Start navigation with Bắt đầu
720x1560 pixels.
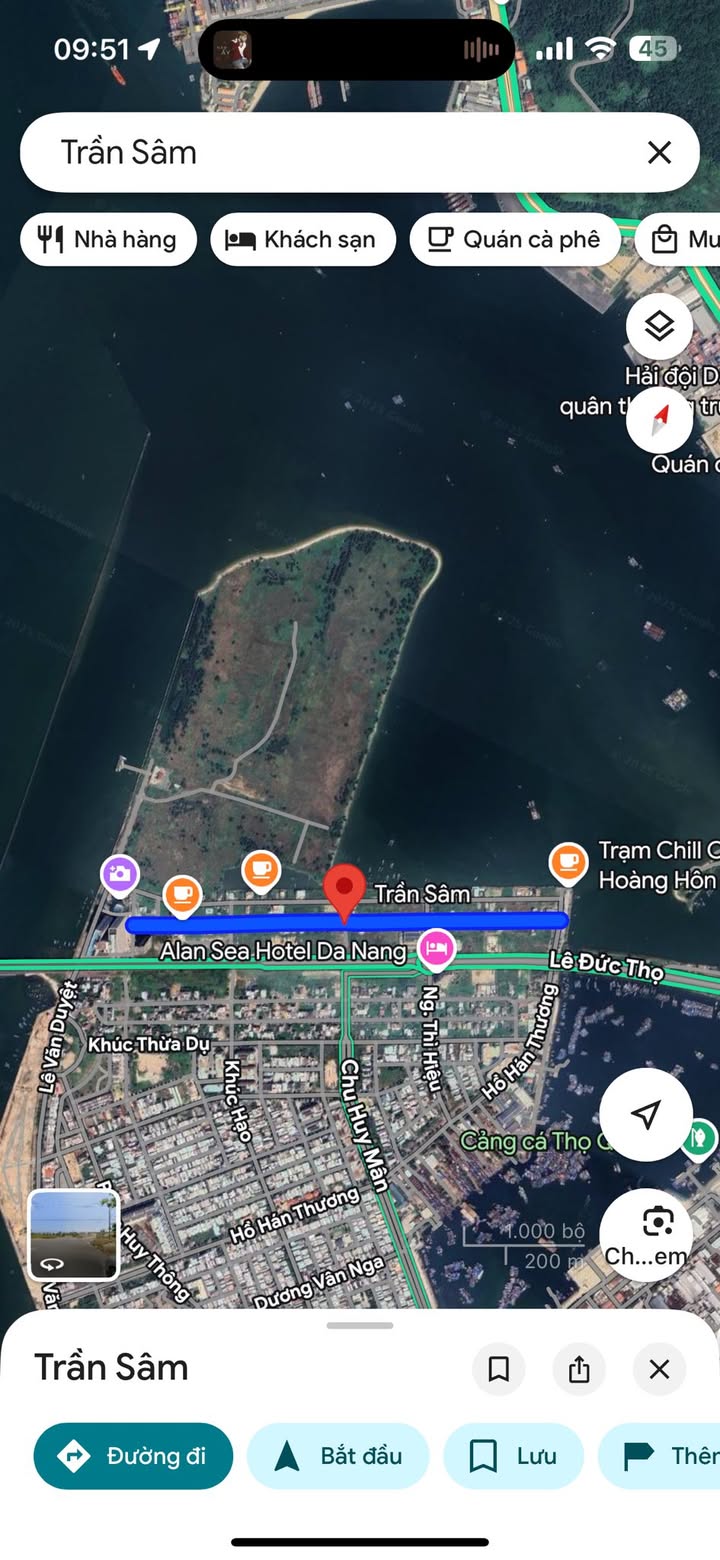pos(338,1456)
